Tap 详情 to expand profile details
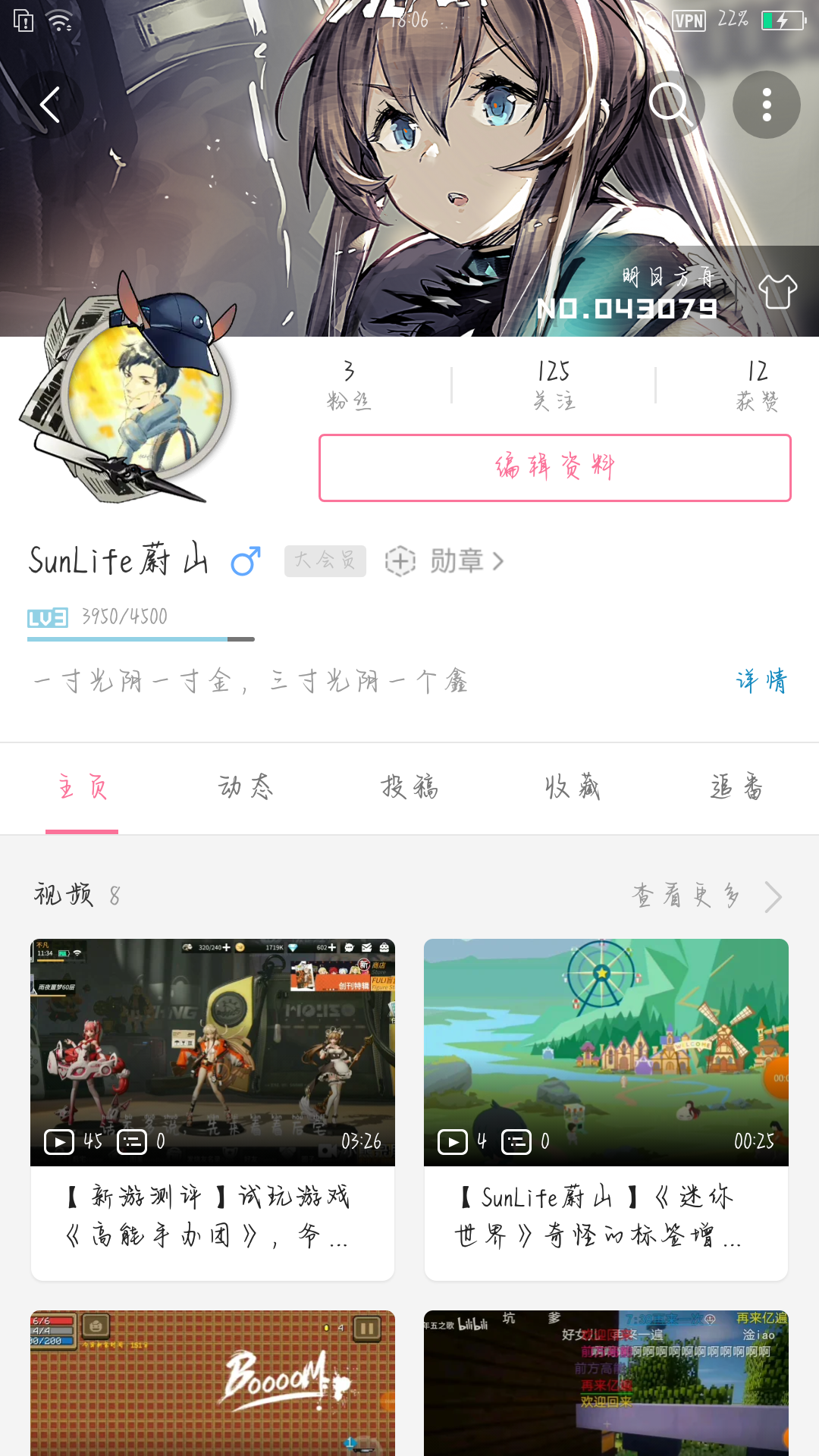Image resolution: width=819 pixels, height=1456 pixels. 761,681
